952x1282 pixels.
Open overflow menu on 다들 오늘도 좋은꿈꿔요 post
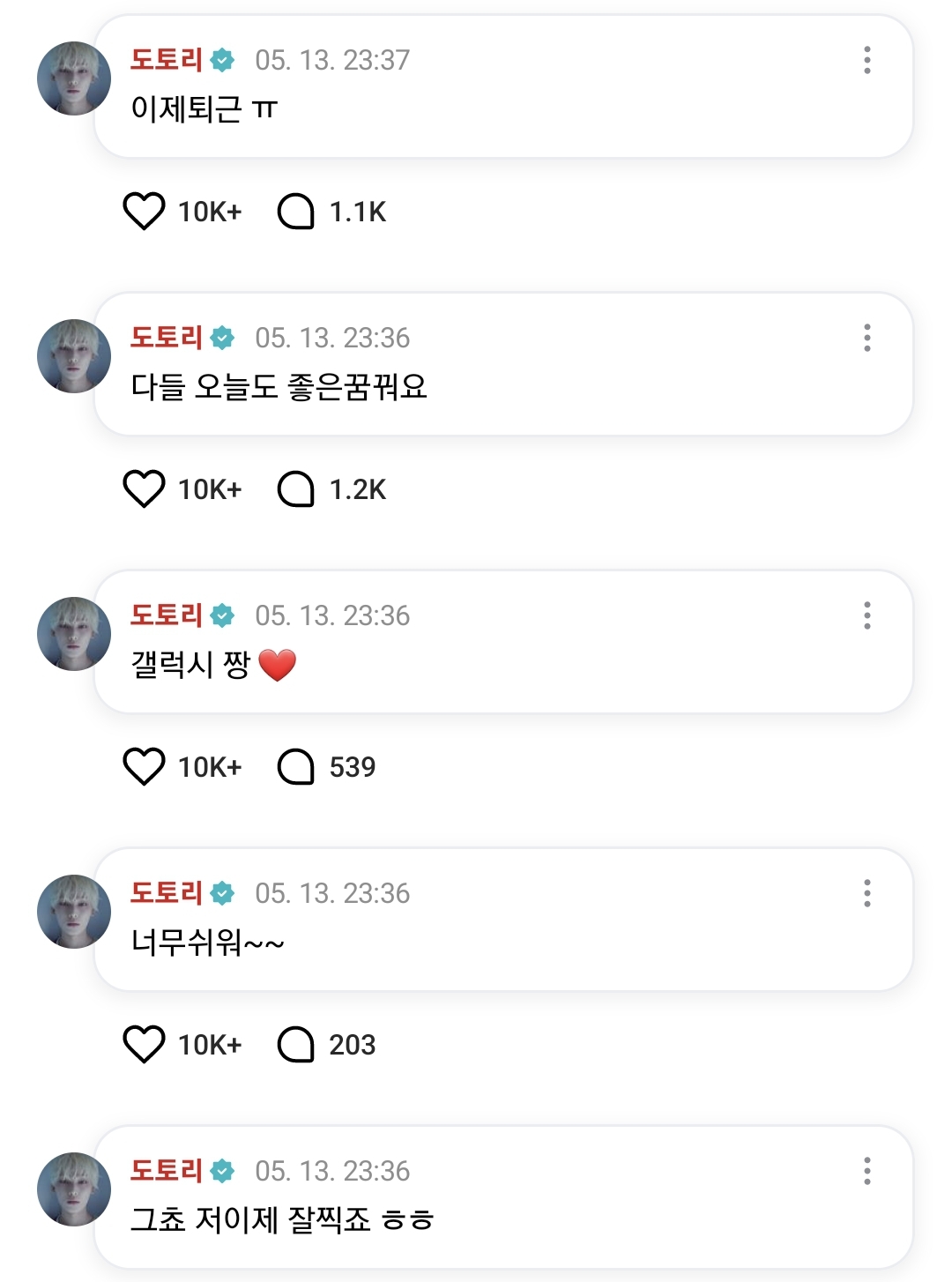[x=867, y=338]
